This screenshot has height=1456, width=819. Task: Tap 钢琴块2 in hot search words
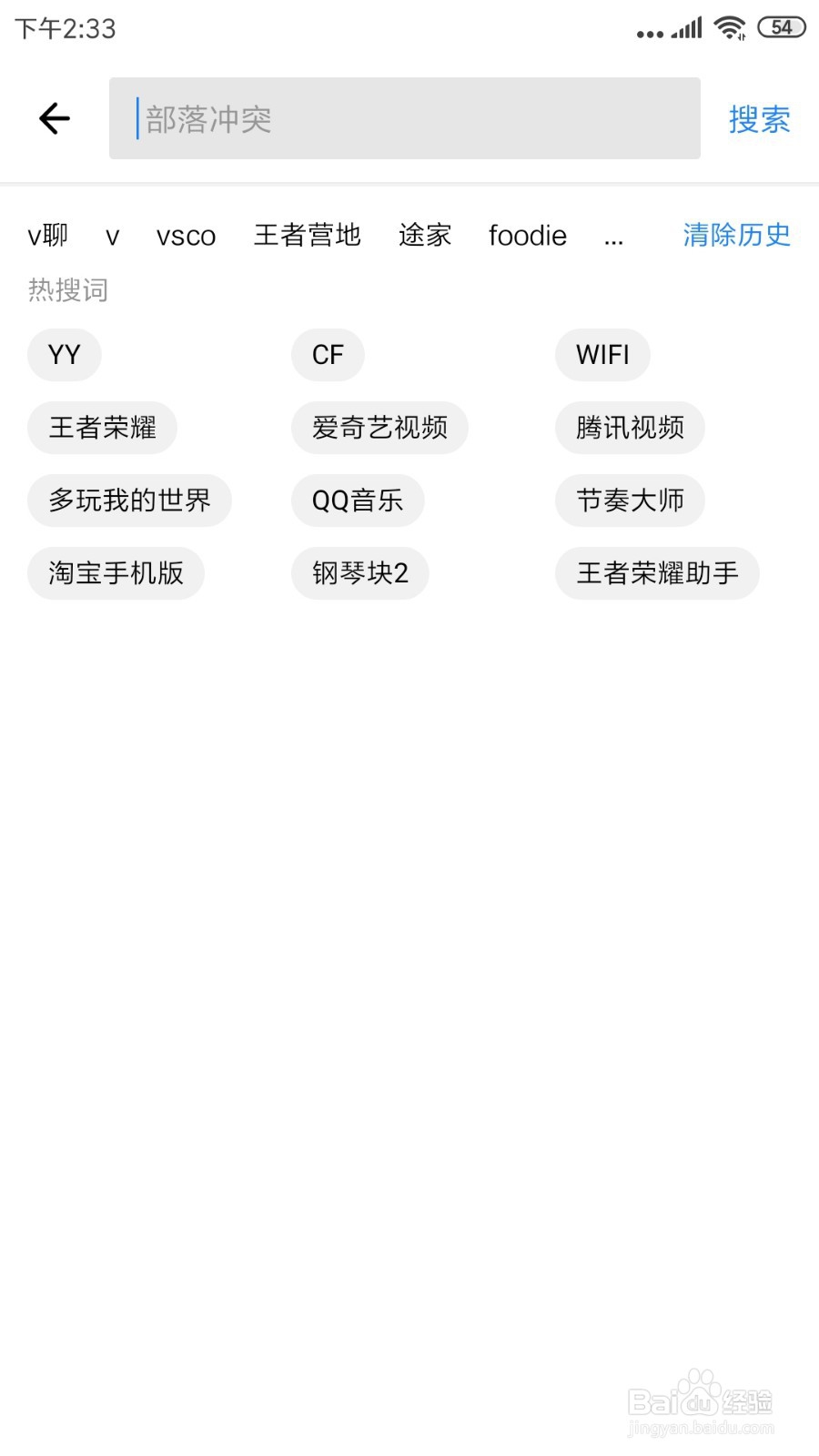(x=359, y=573)
